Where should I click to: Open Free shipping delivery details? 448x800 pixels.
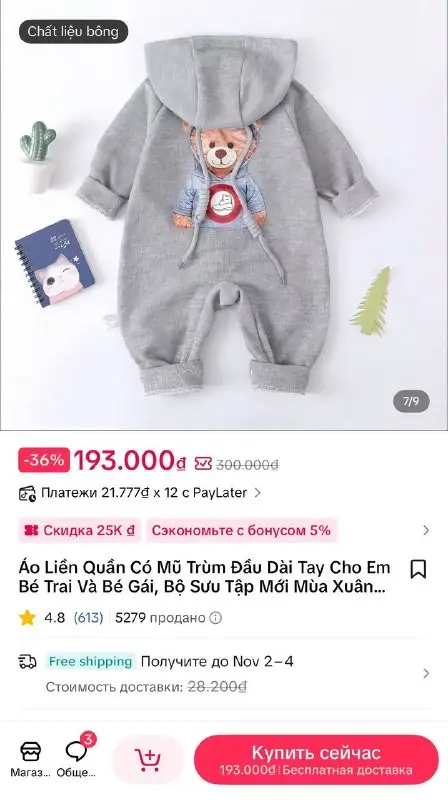pos(224,673)
